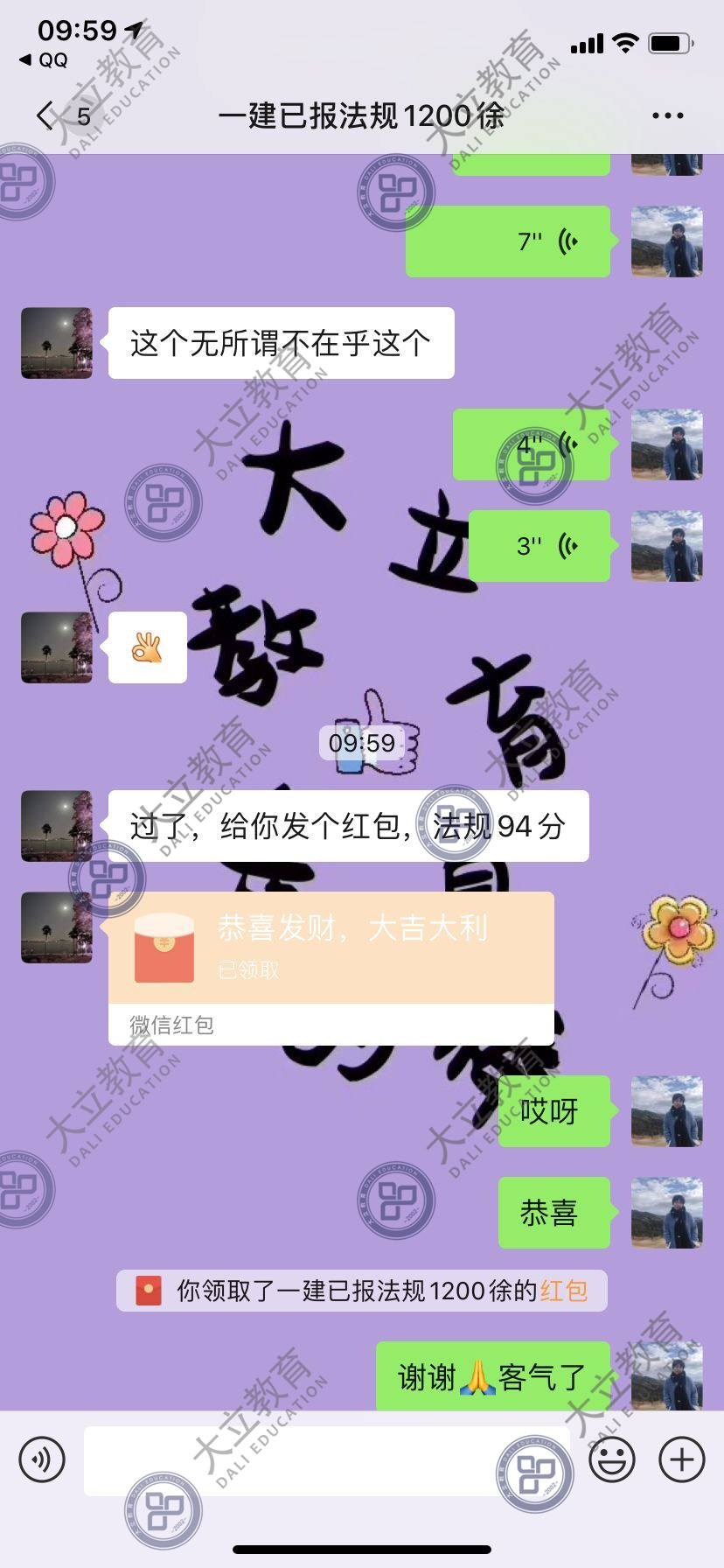
Task: Open the emoji picker
Action: [612, 1459]
